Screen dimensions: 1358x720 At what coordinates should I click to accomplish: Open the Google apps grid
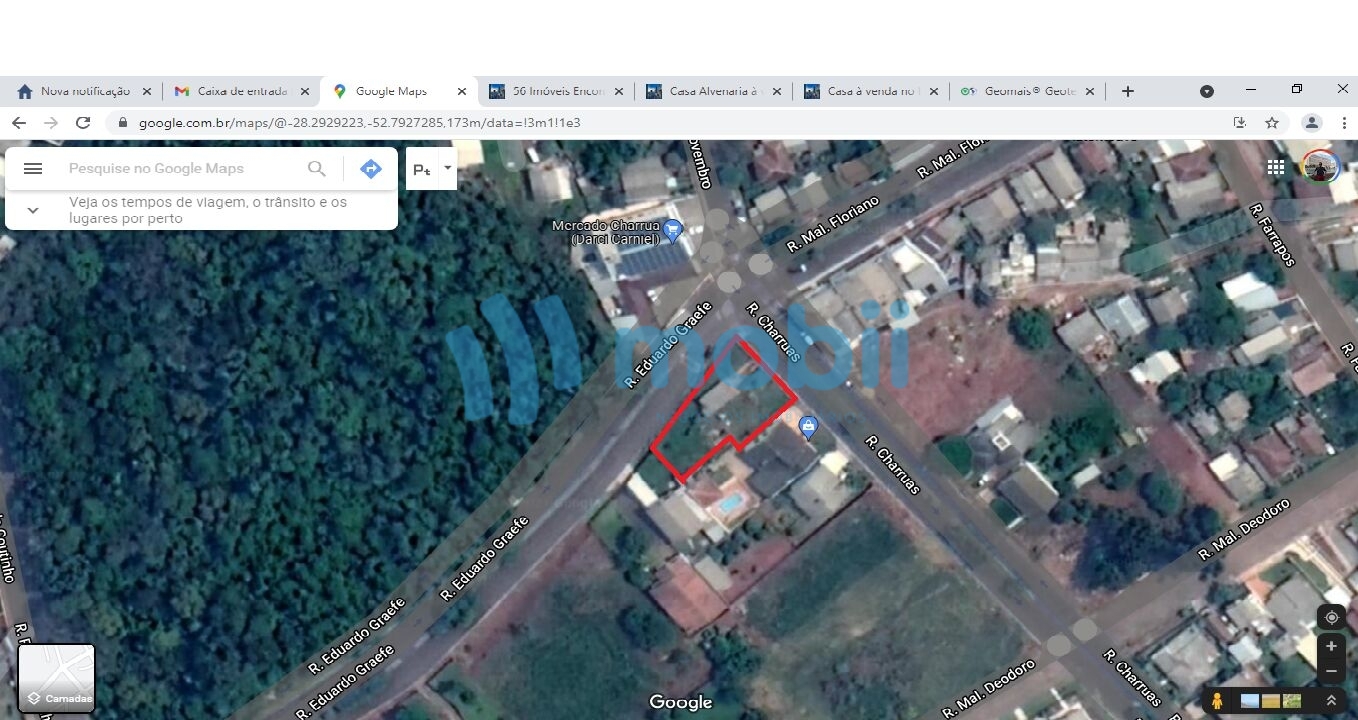[x=1276, y=167]
